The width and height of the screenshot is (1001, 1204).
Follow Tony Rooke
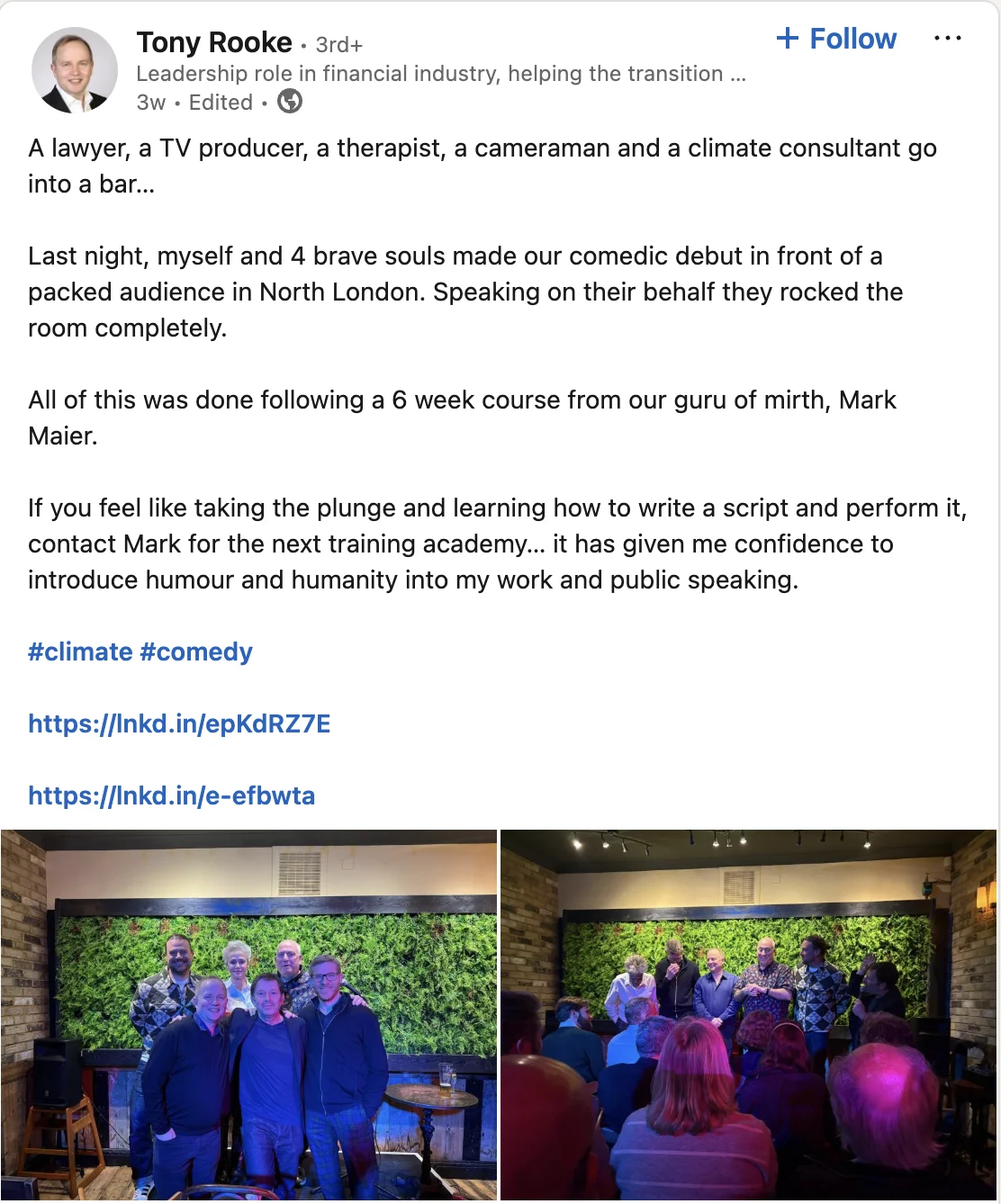pos(836,39)
